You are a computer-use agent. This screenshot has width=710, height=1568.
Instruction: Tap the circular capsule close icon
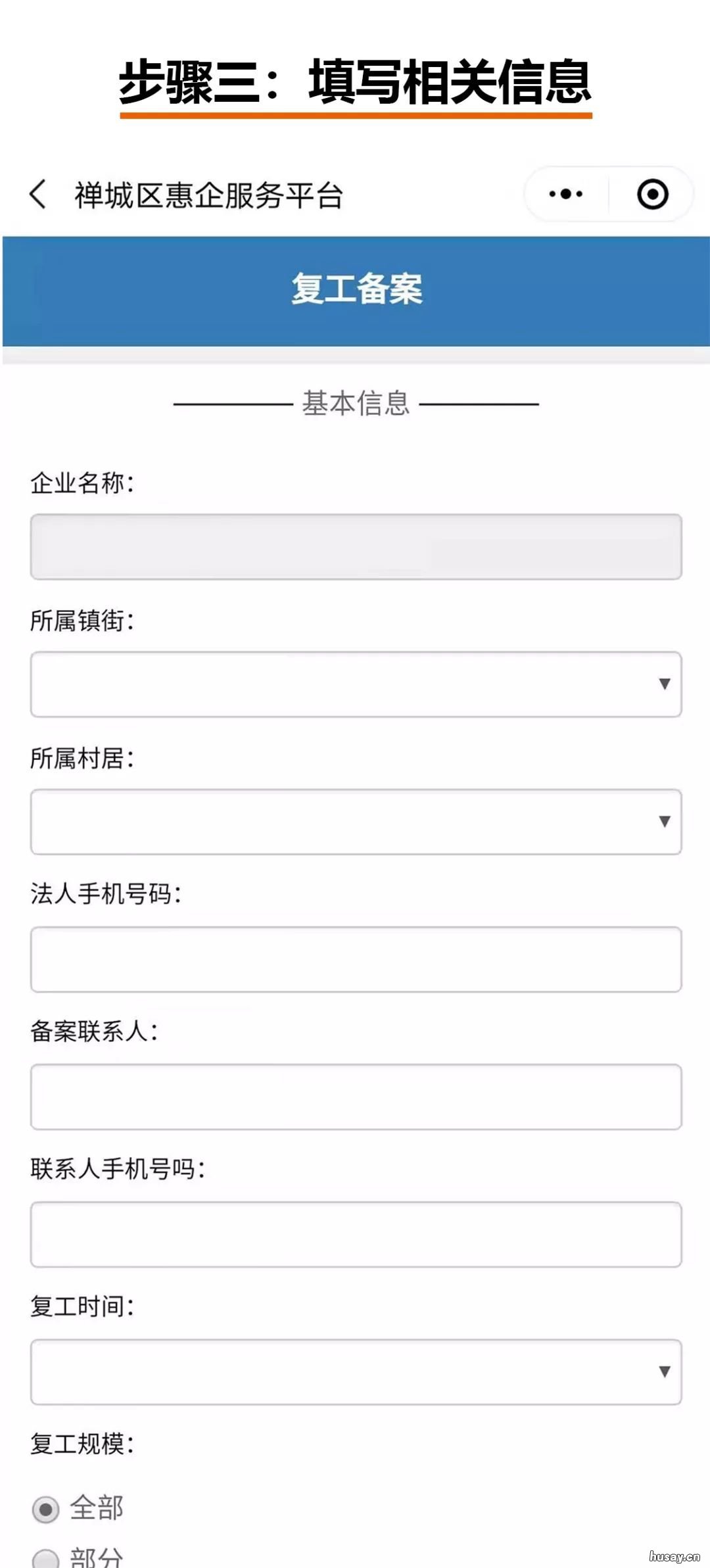point(653,193)
